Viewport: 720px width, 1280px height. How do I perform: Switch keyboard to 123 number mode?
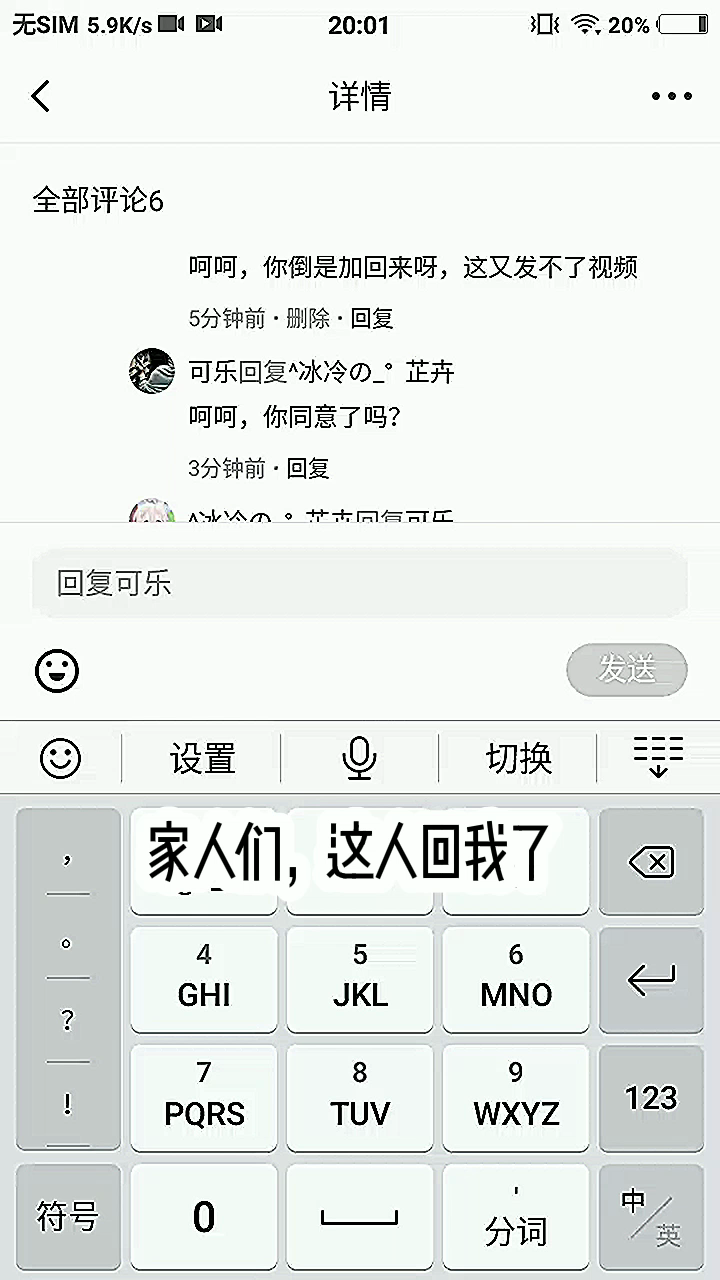click(x=652, y=1098)
